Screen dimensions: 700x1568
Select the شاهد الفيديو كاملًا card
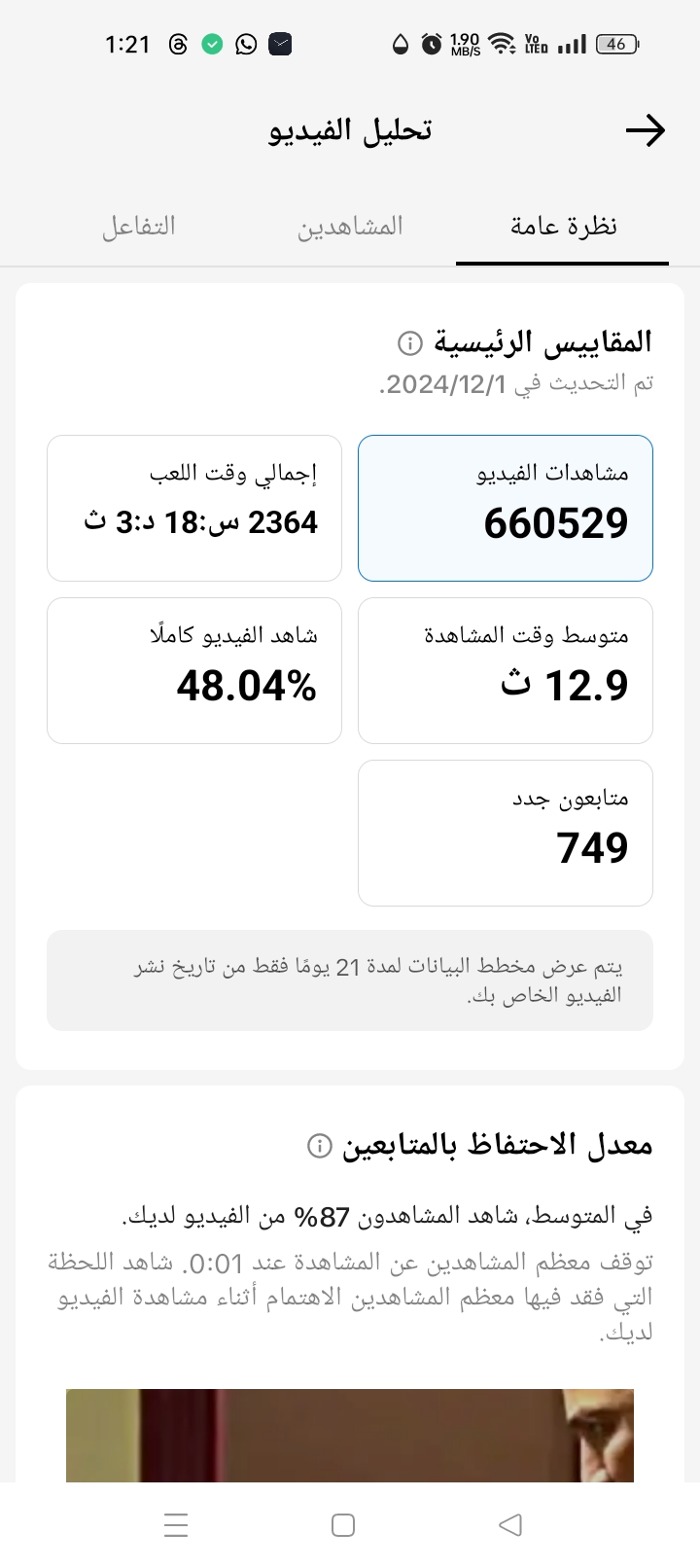tap(194, 670)
